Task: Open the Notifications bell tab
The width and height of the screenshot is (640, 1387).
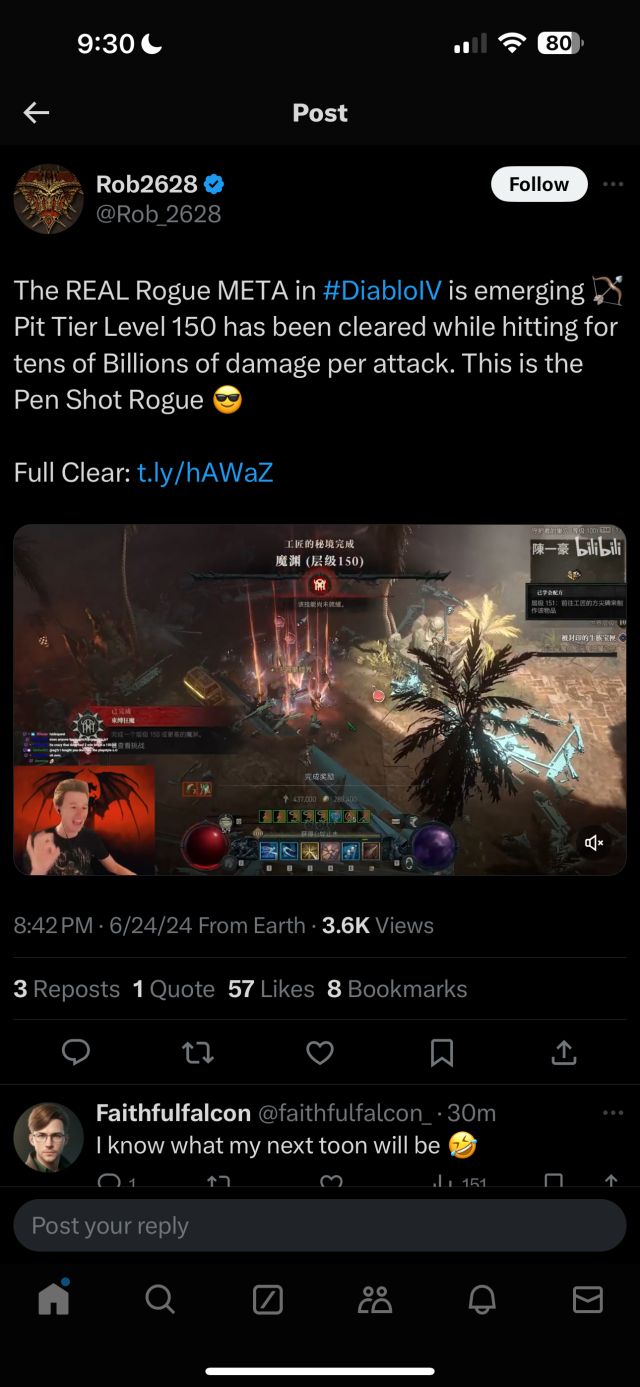Action: pos(482,1298)
